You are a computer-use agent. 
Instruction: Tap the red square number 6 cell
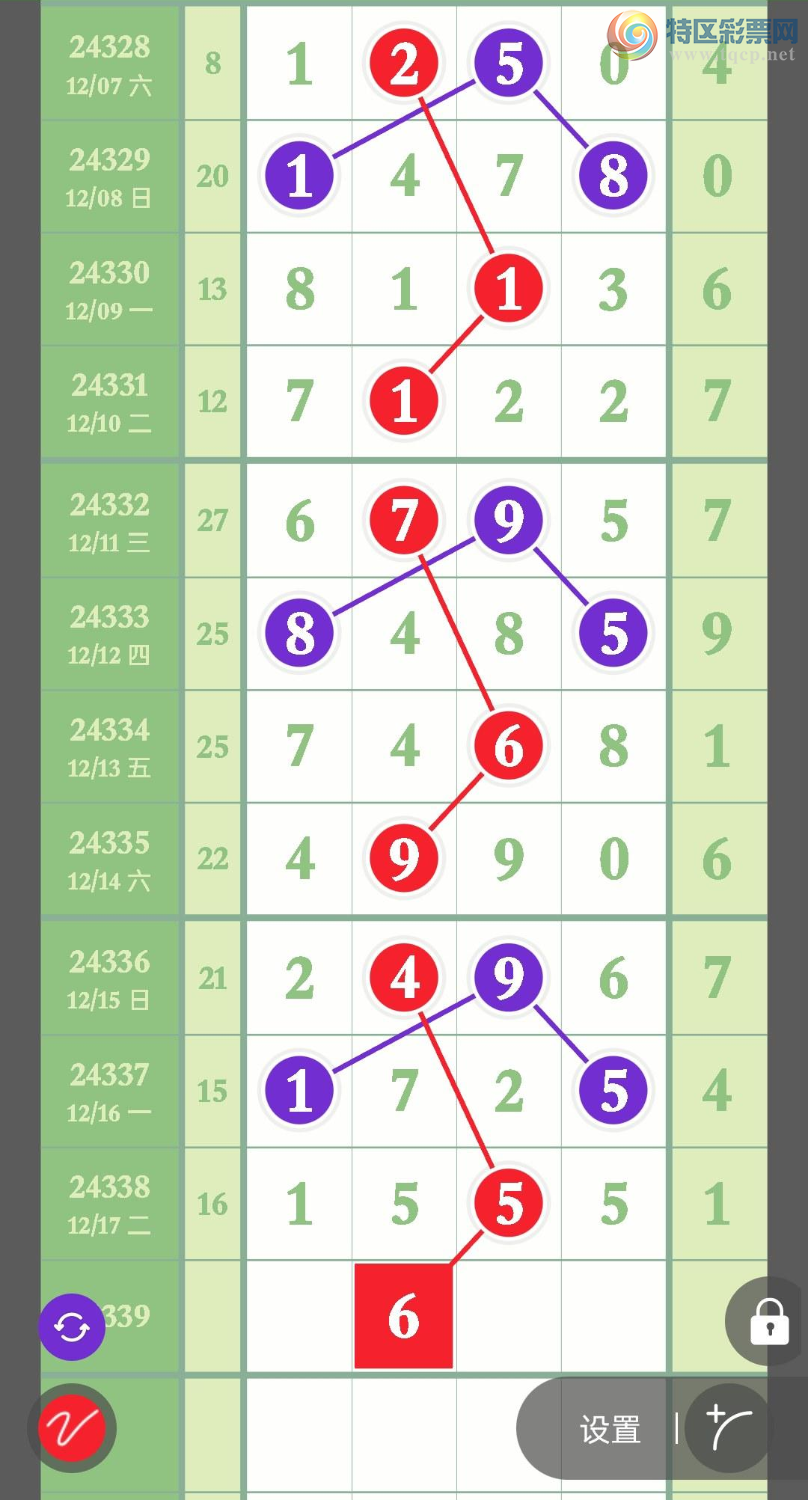click(403, 1316)
